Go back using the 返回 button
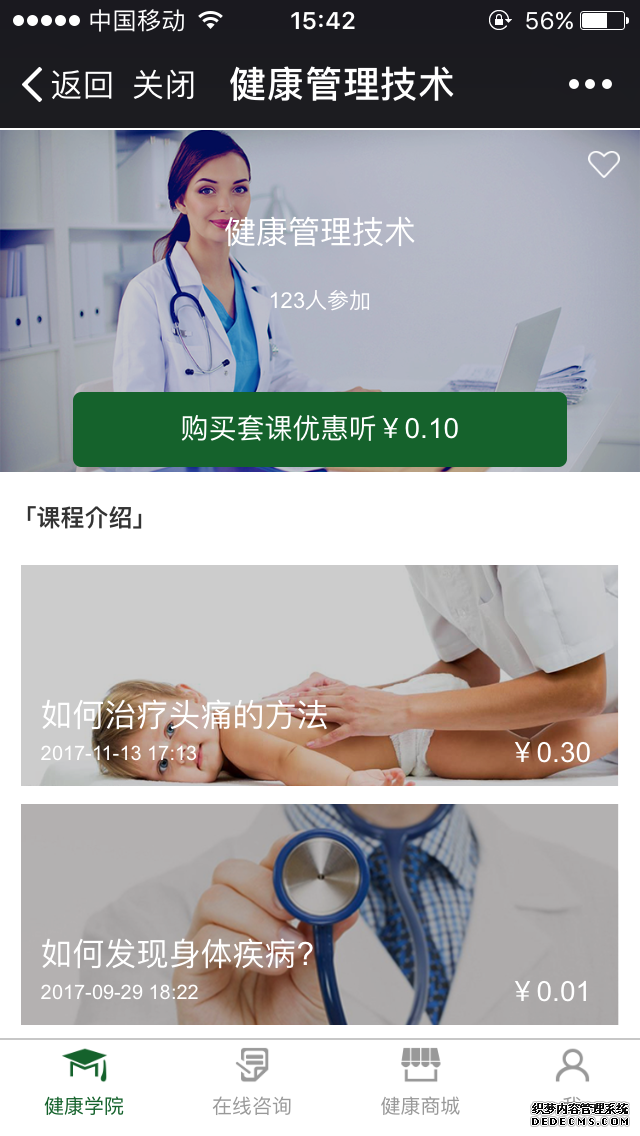The width and height of the screenshot is (640, 1136). click(x=68, y=85)
